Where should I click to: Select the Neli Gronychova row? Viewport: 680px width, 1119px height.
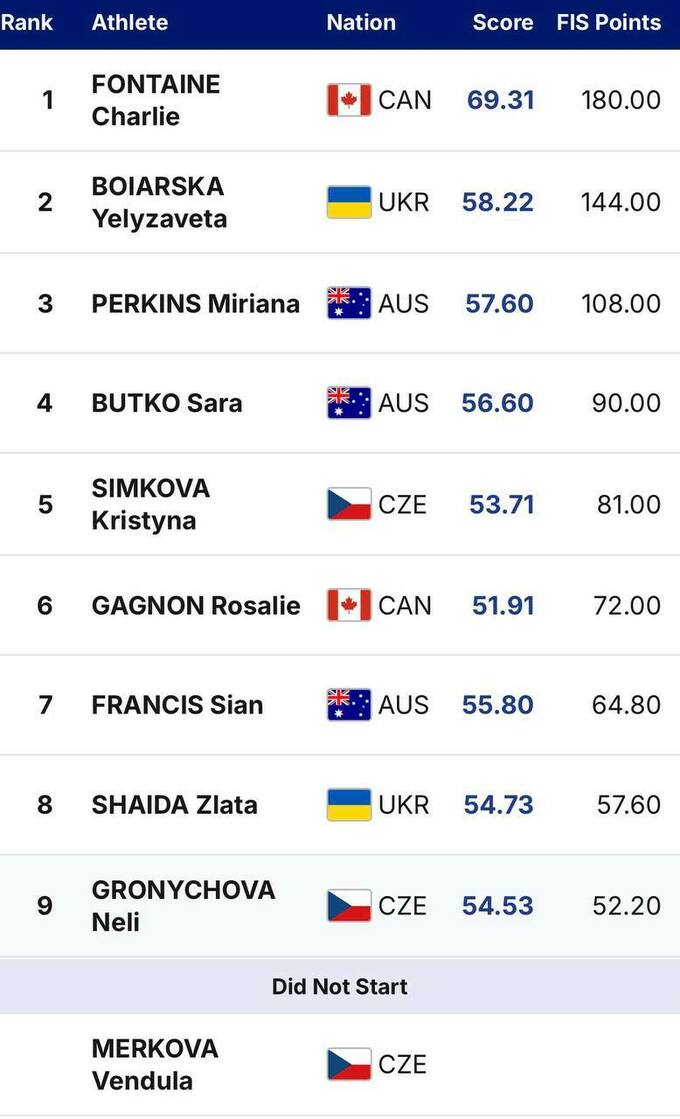click(182, 906)
